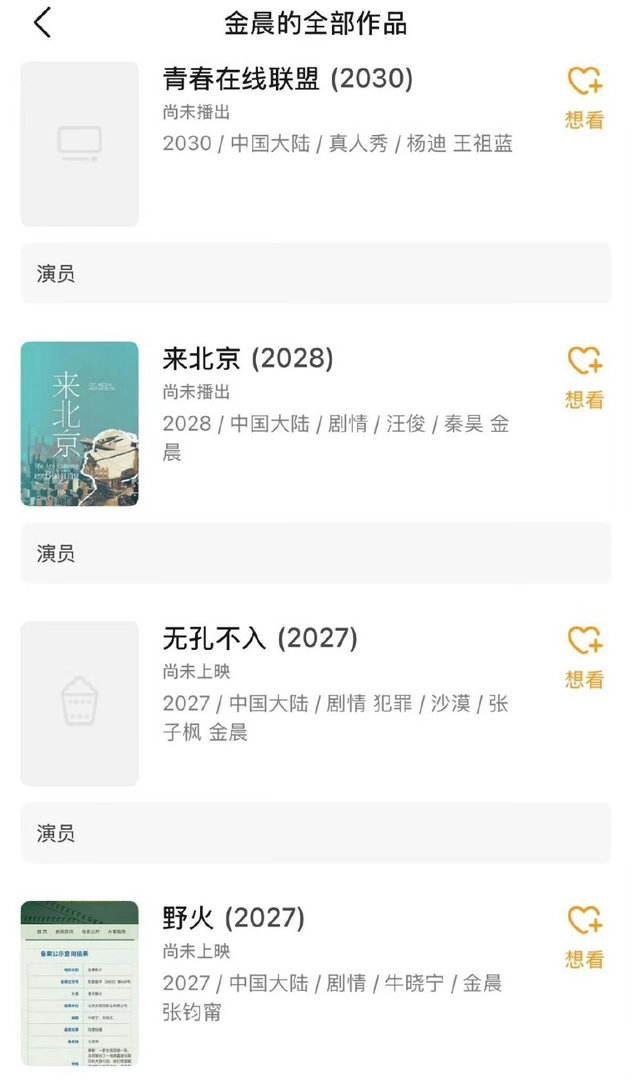
Task: Mark 青春在线联盟 (2030) as 想看
Action: 584,98
